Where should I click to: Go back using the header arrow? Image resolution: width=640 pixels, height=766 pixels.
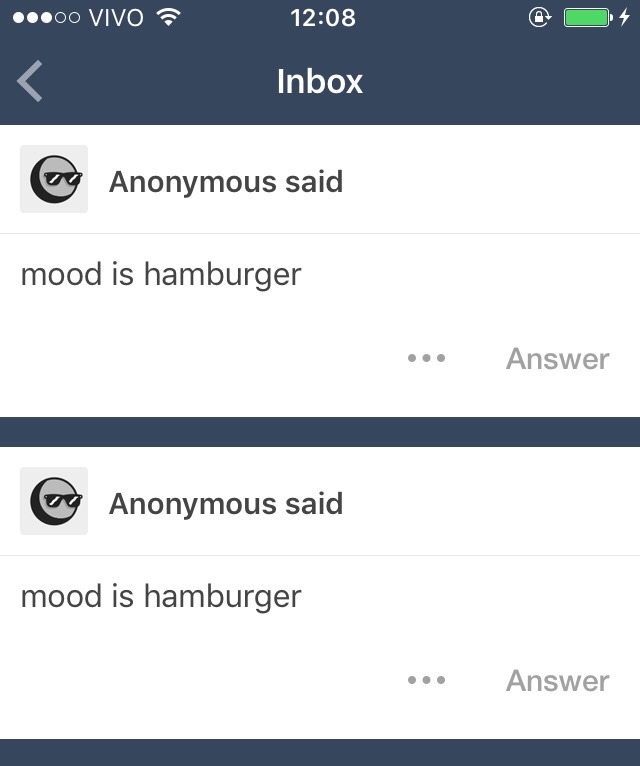(x=31, y=81)
